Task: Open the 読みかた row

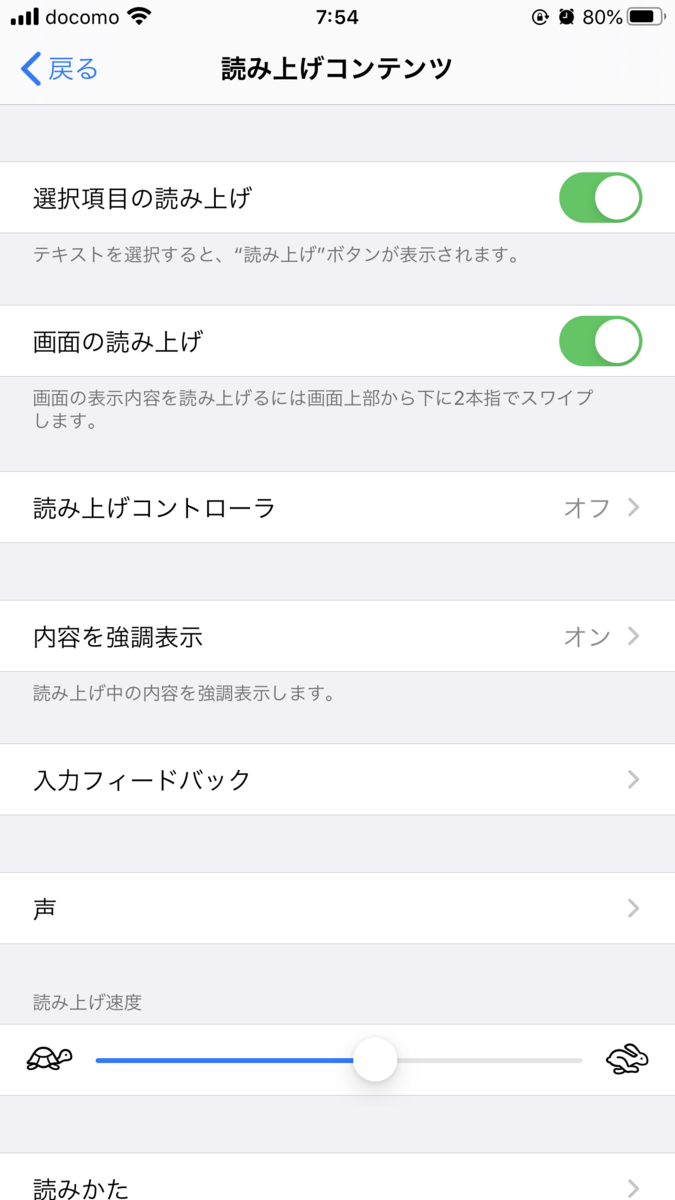Action: [x=337, y=1187]
